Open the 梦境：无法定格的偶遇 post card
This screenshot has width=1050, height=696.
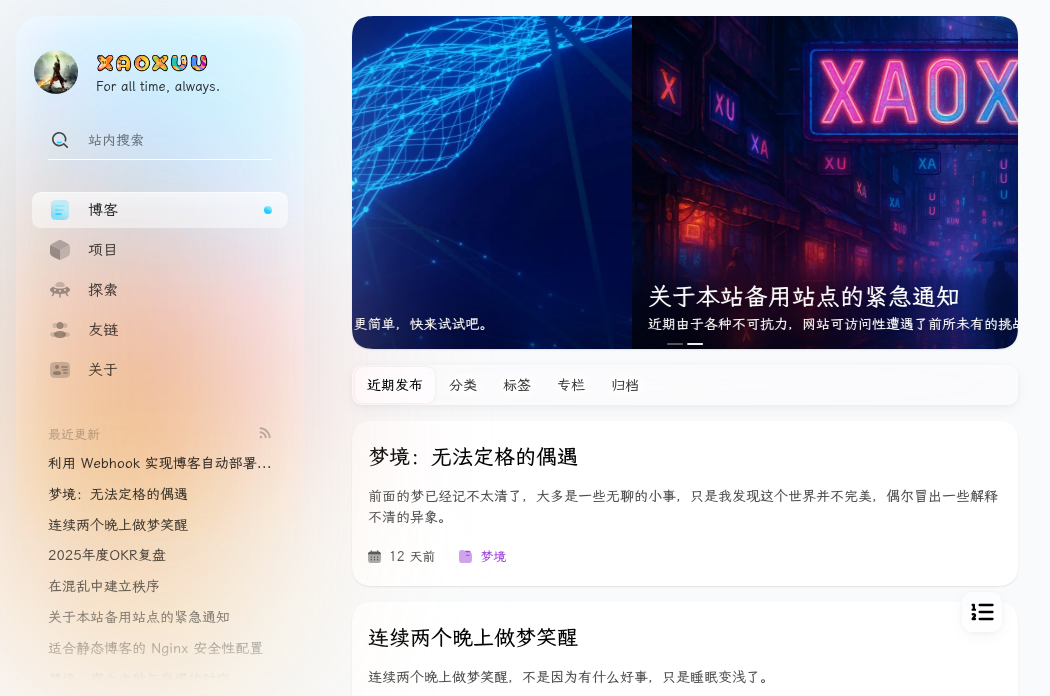[685, 504]
